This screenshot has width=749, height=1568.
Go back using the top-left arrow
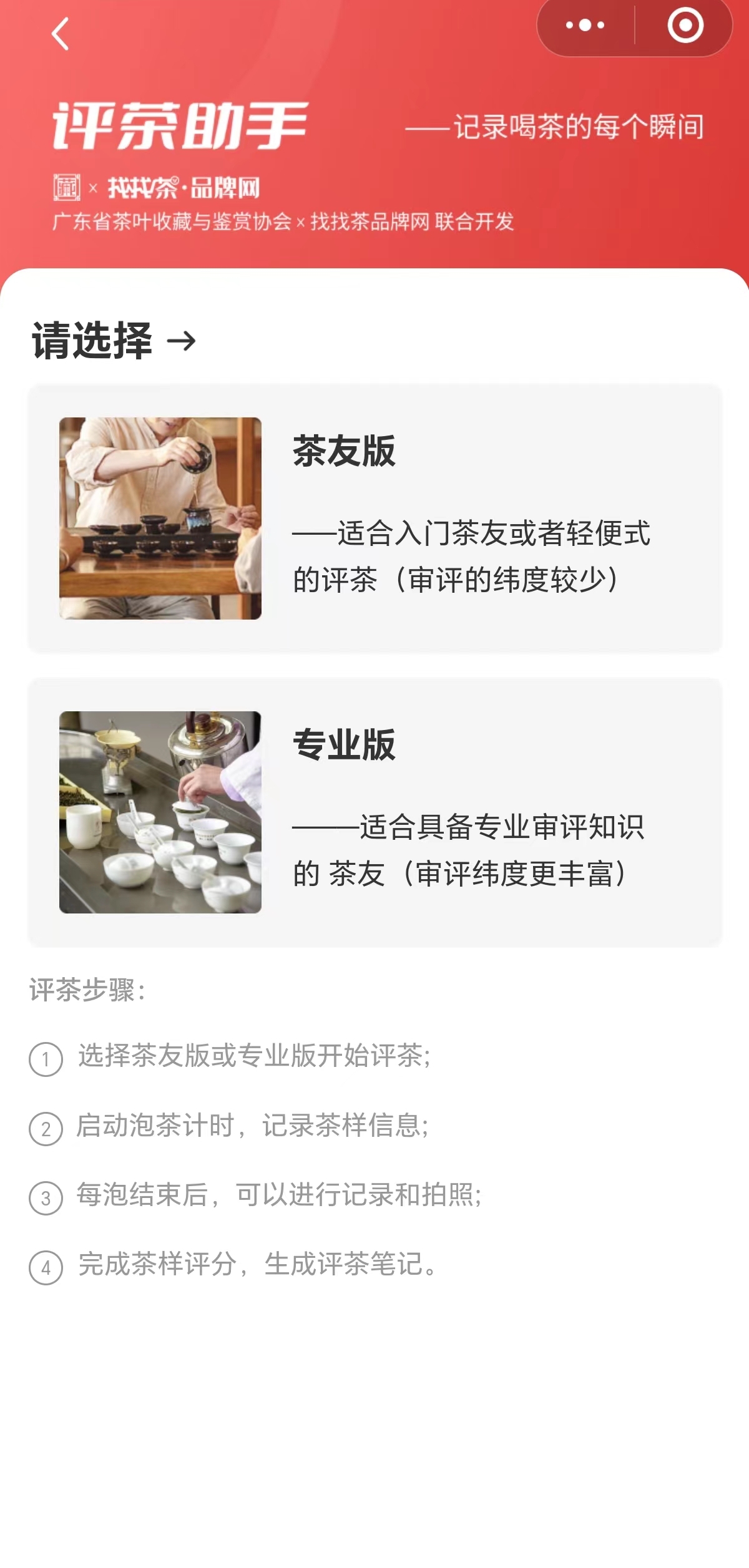60,34
